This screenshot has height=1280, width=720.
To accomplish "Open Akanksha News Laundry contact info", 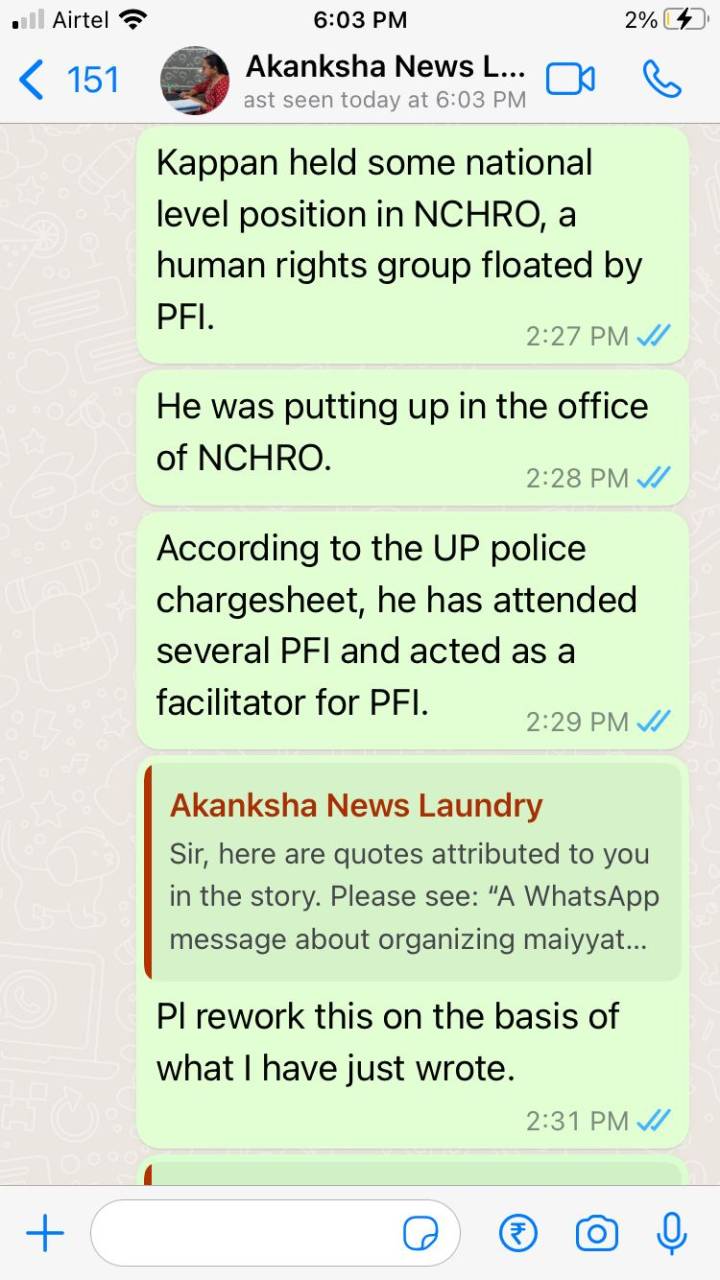I will click(x=384, y=80).
